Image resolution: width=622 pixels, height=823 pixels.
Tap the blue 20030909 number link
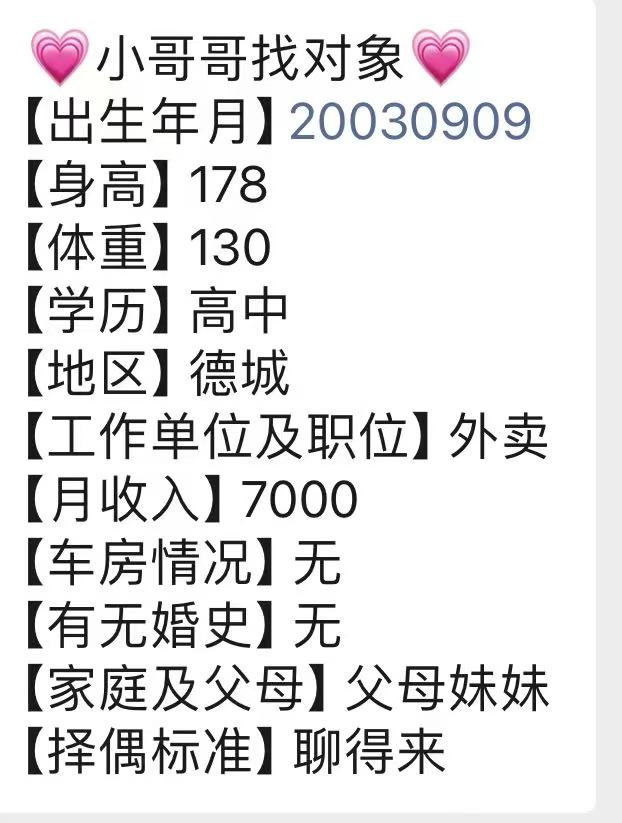[x=409, y=123]
